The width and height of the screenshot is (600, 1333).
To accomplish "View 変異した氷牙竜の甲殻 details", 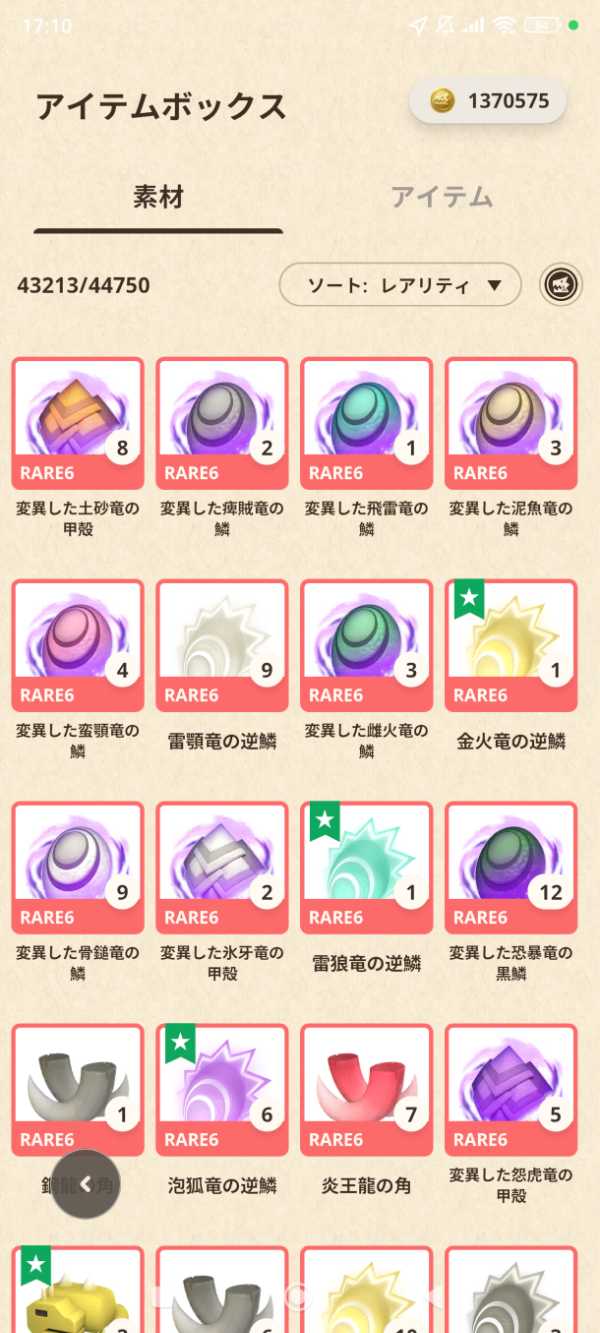I will [222, 867].
